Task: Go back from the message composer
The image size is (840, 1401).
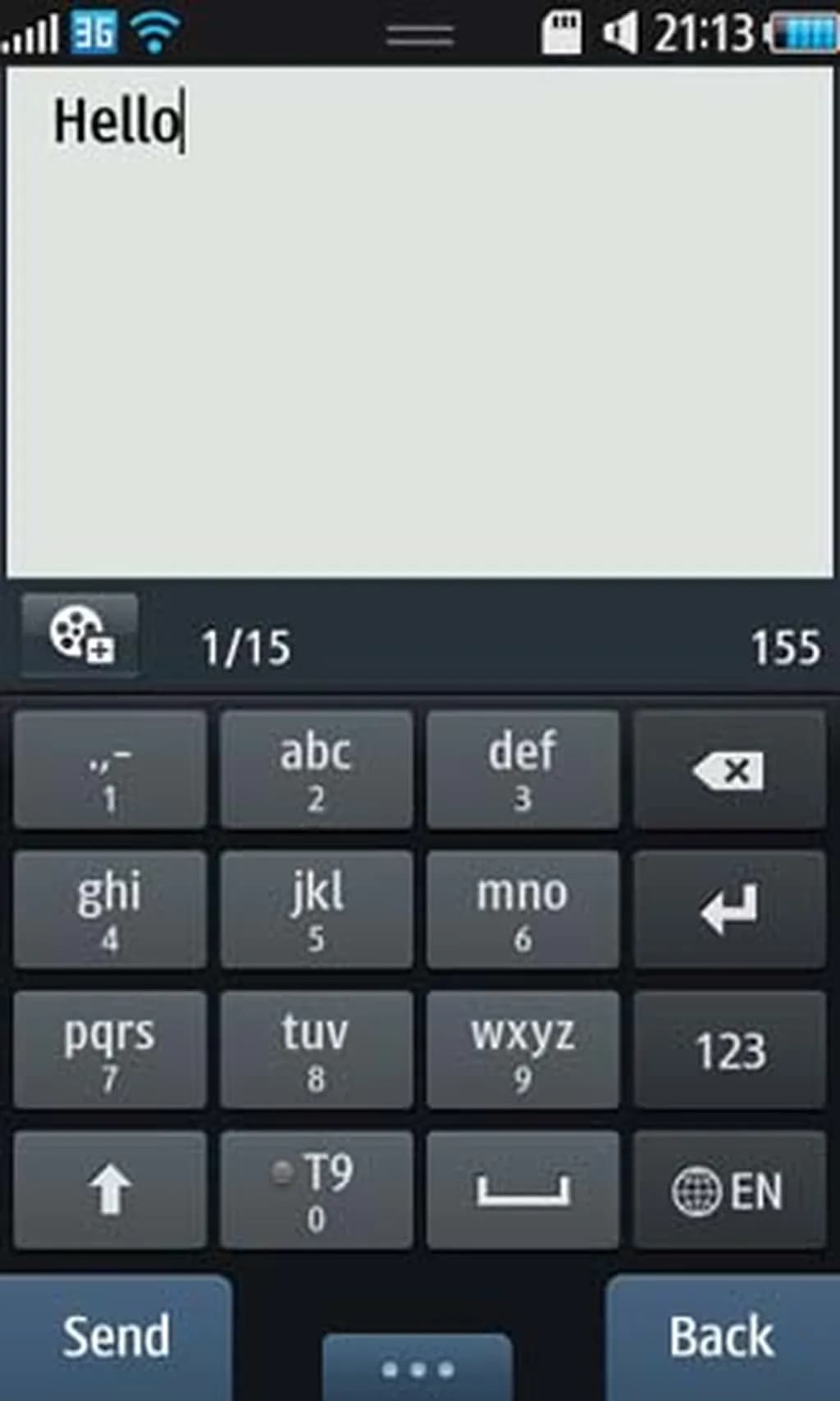Action: [722, 1337]
